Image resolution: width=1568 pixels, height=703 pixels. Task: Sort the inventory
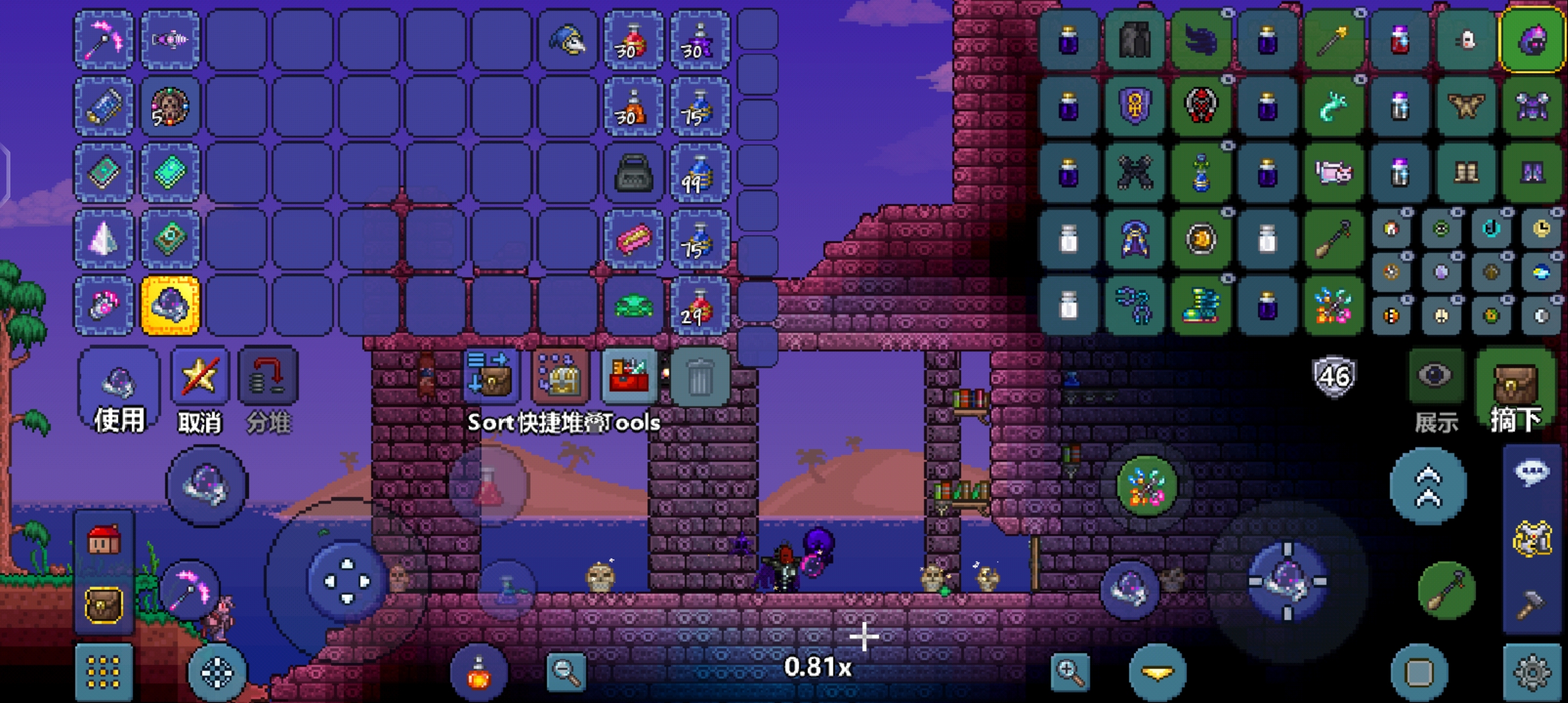coord(491,378)
